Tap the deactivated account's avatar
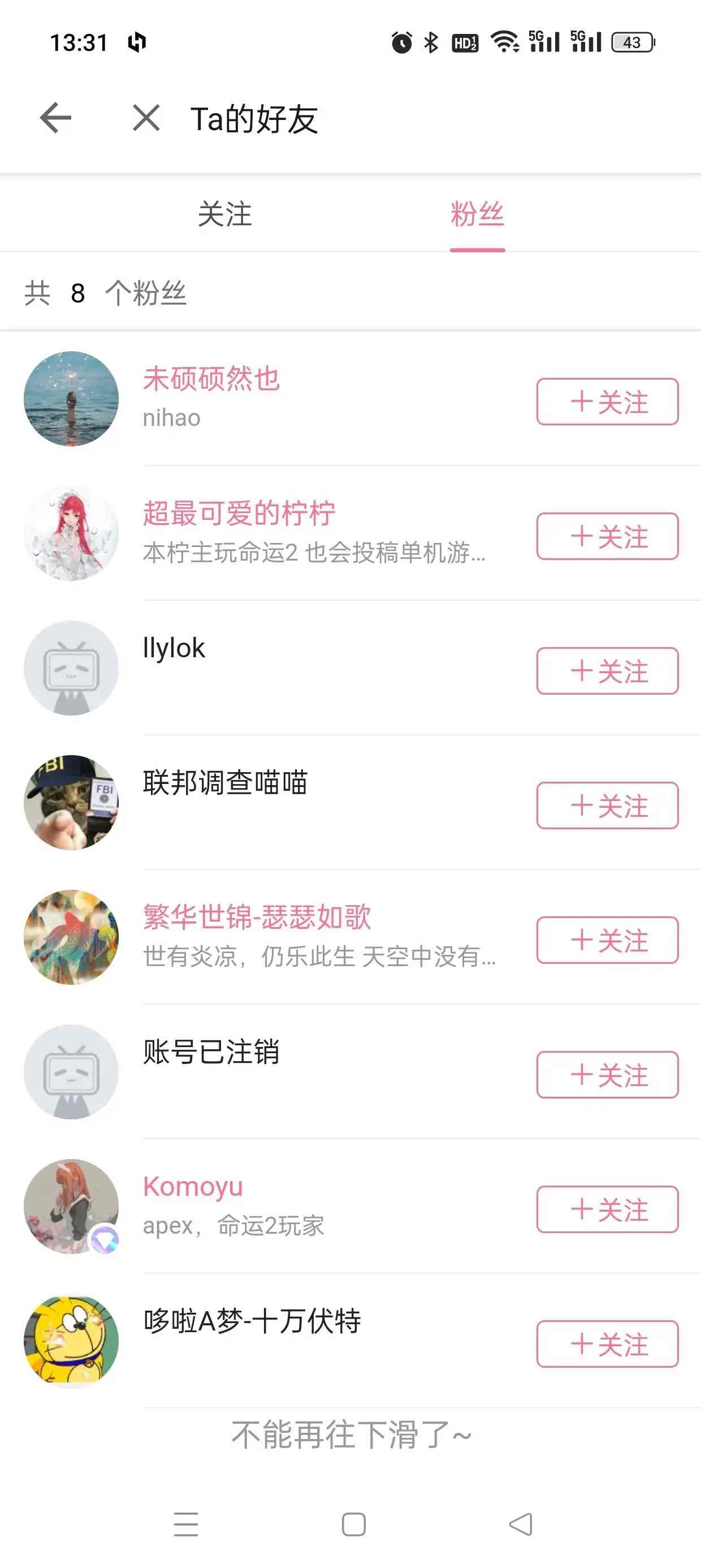Viewport: 701px width, 1568px height. (71, 1072)
